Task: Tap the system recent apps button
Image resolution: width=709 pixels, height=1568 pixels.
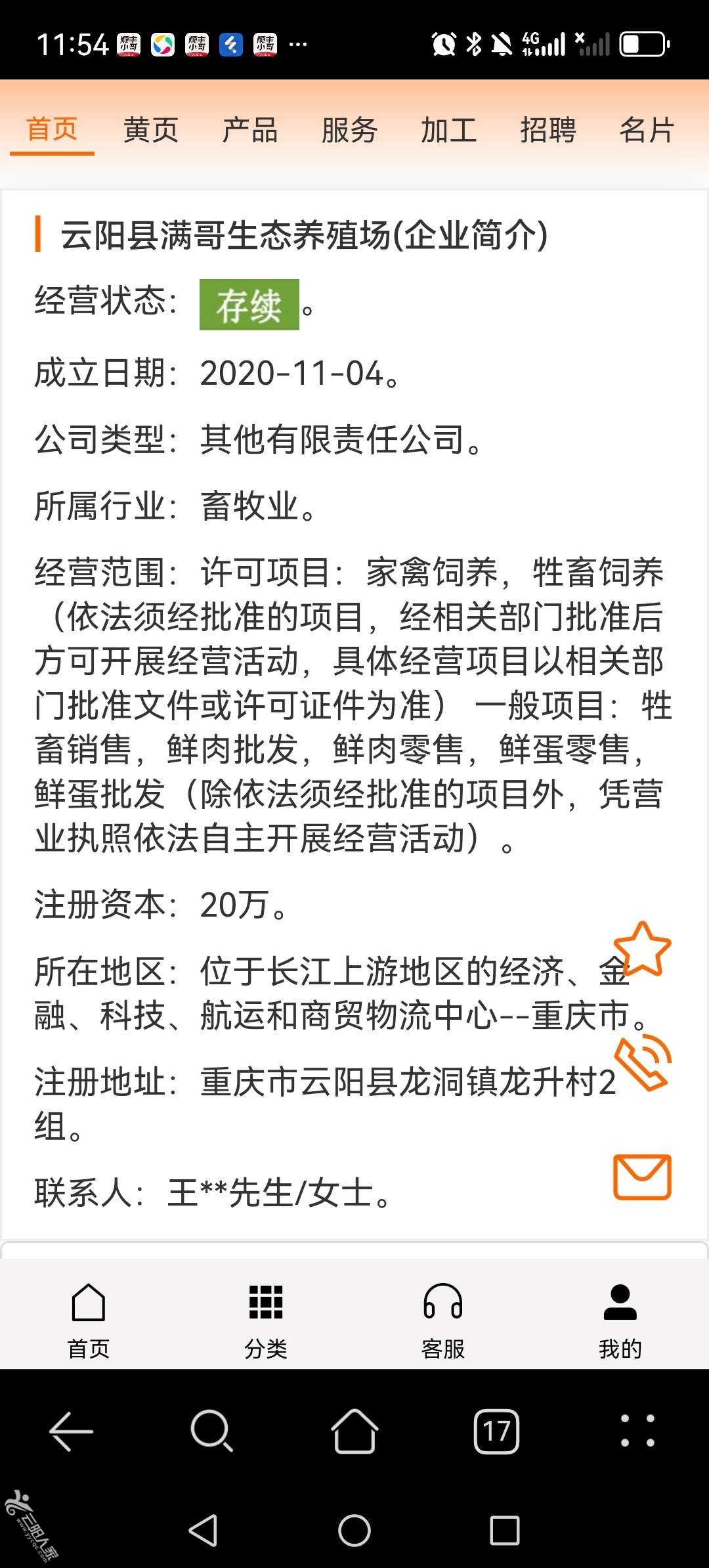Action: pyautogui.click(x=505, y=1531)
